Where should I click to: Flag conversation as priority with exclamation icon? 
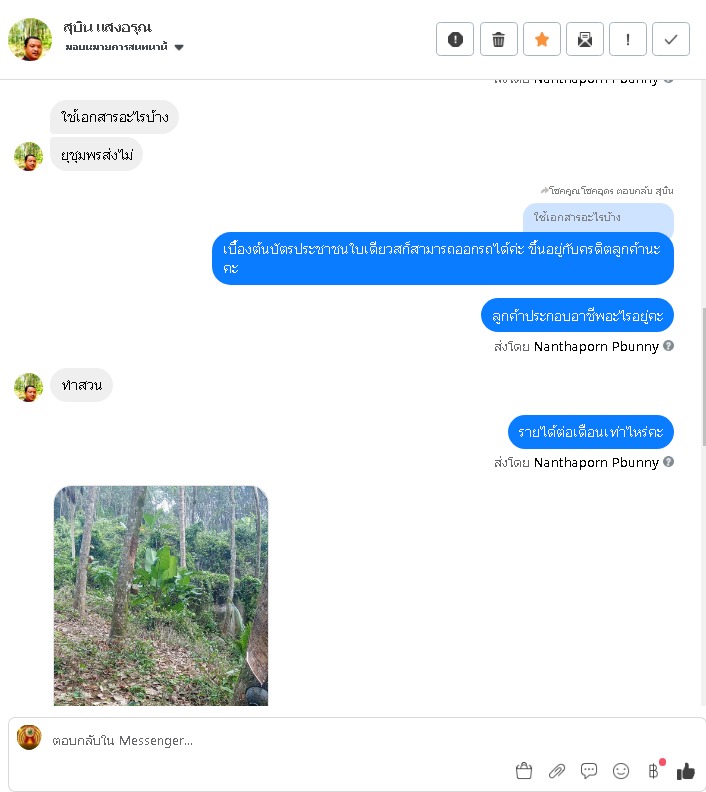628,39
